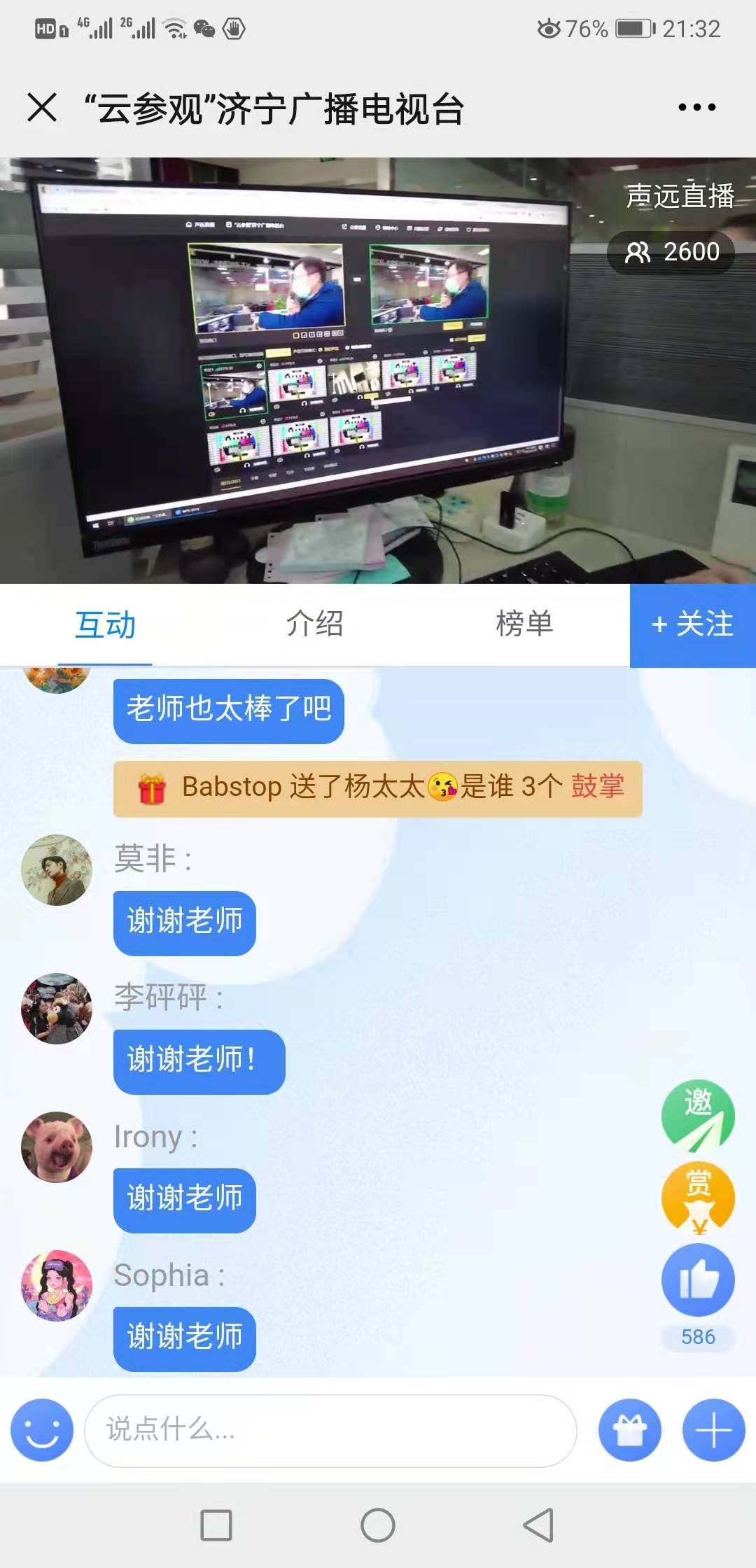The width and height of the screenshot is (756, 1568).
Task: Close the live stream page
Action: coord(42,108)
